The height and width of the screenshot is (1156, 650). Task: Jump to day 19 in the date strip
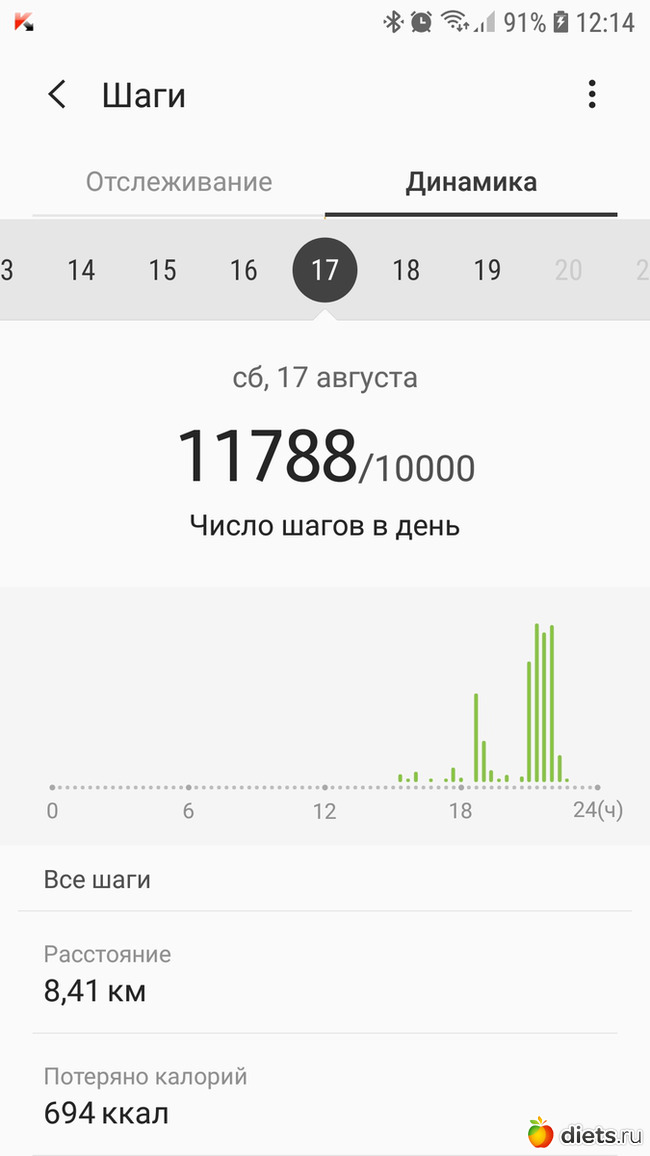coord(487,270)
